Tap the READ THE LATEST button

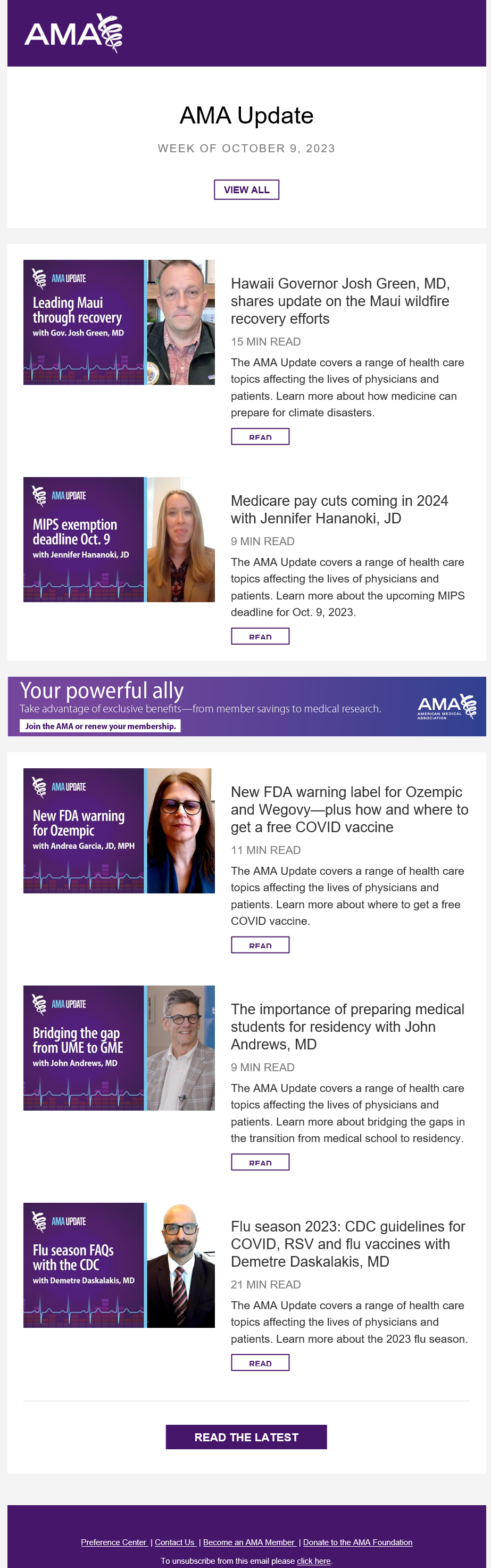[x=246, y=1437]
